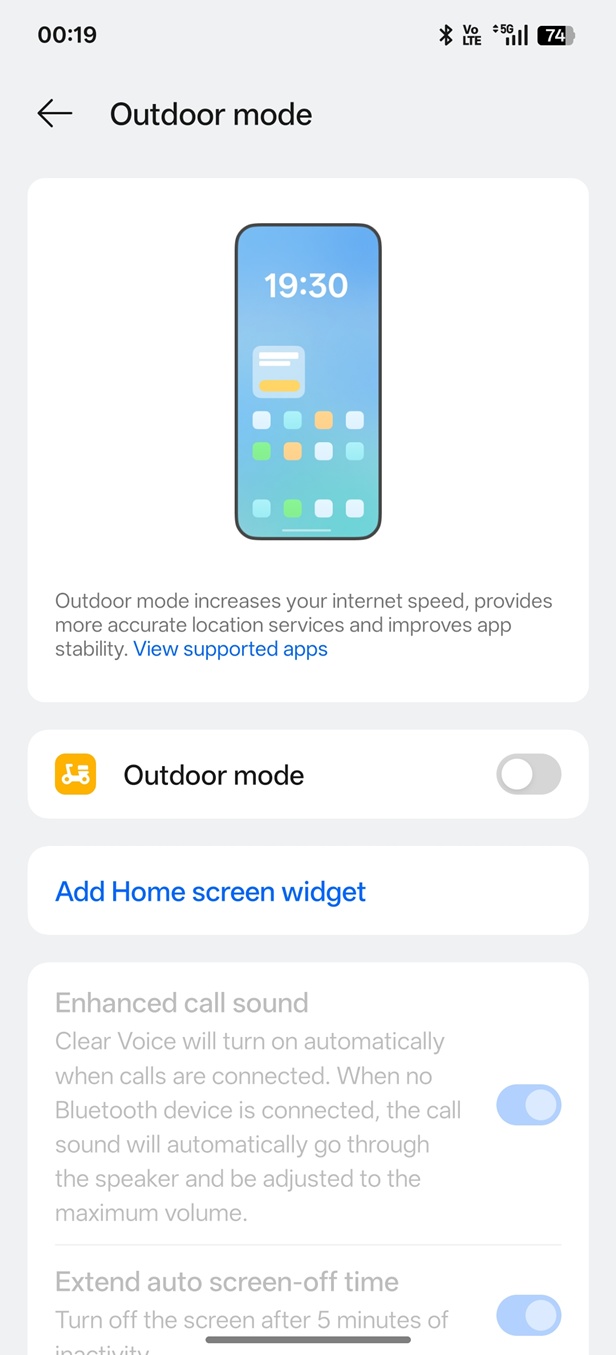This screenshot has width=616, height=1355.
Task: Toggle Extend auto screen-off time switch
Action: click(528, 1315)
